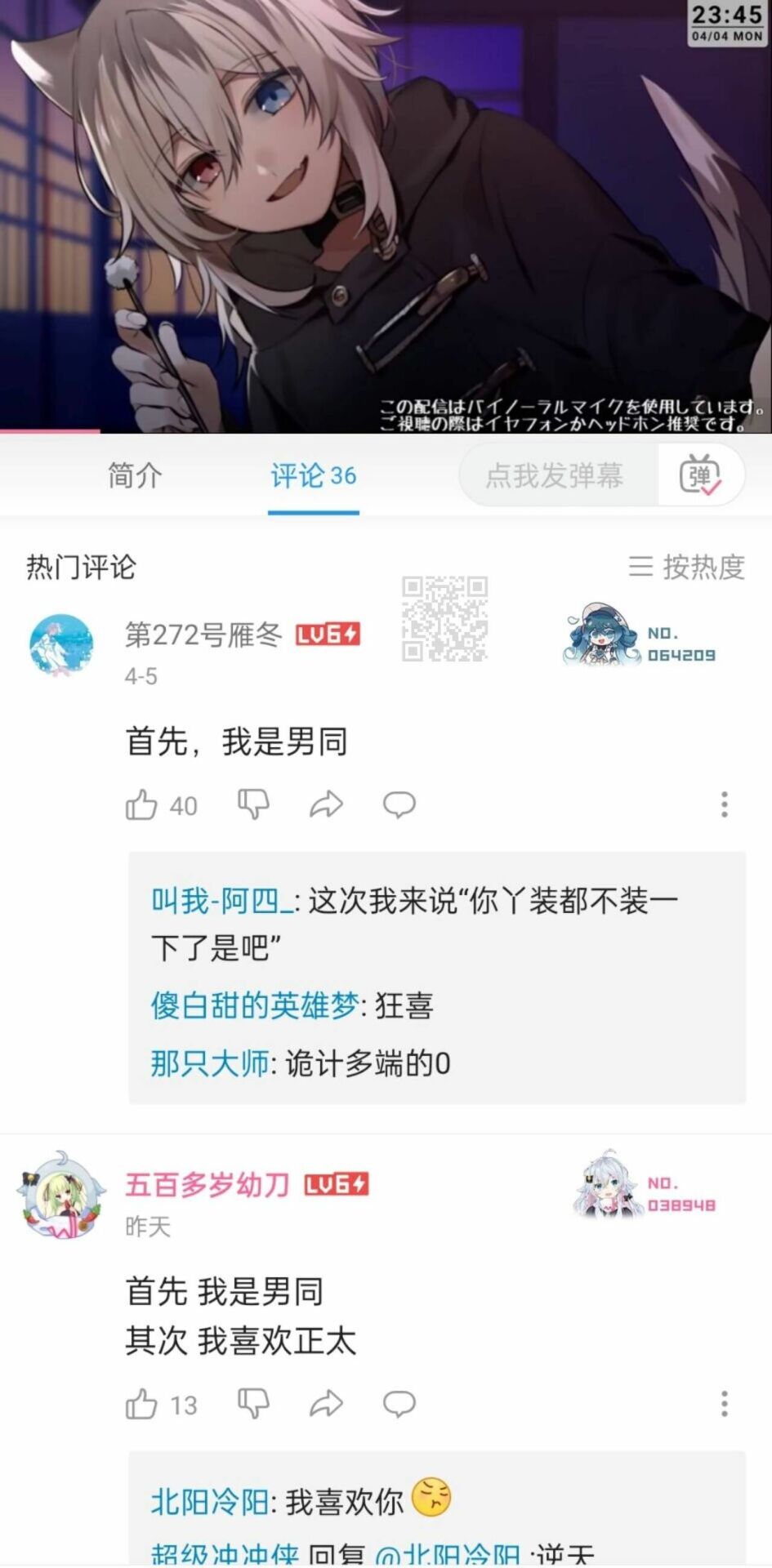Share 五百多岁幼刀's comment

(x=326, y=1405)
